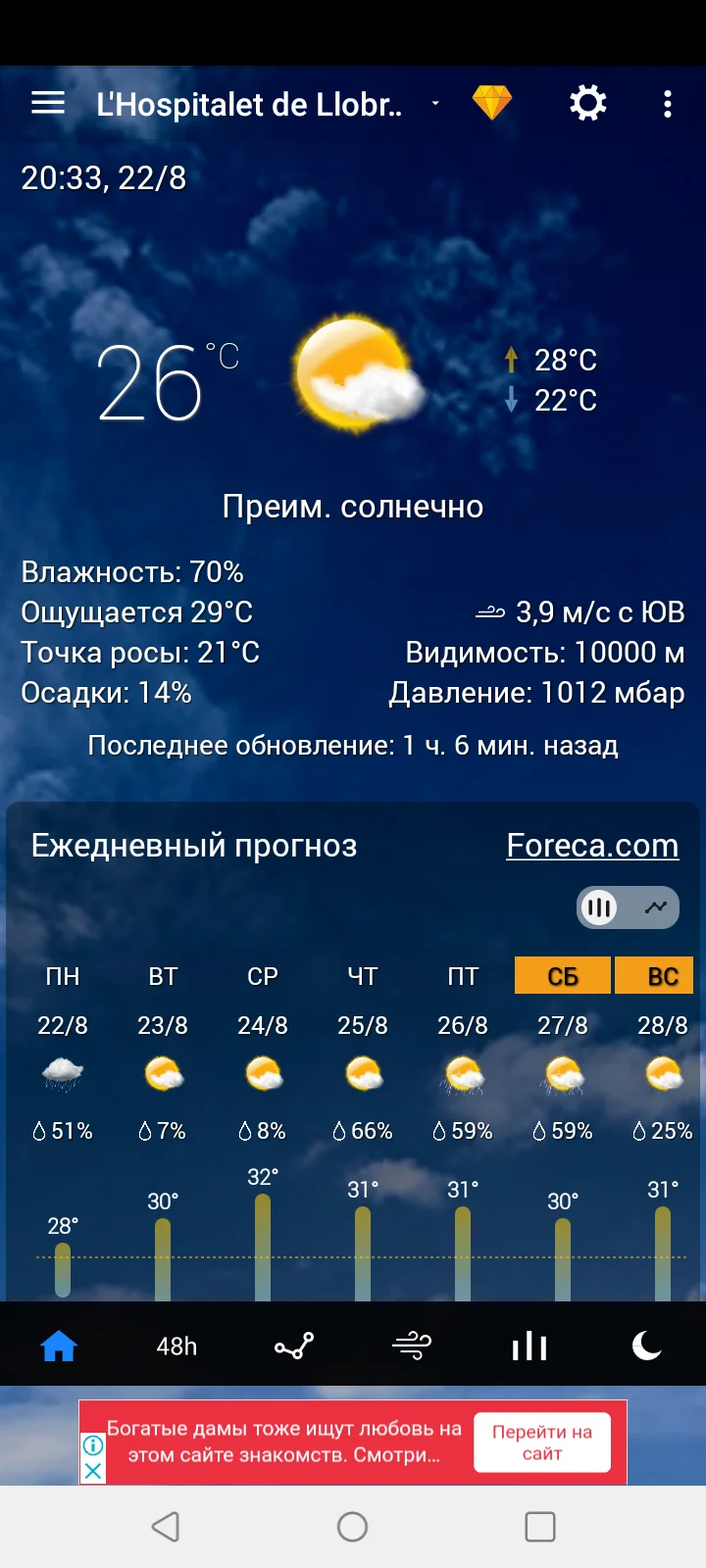Open the premium diamond icon

click(491, 102)
